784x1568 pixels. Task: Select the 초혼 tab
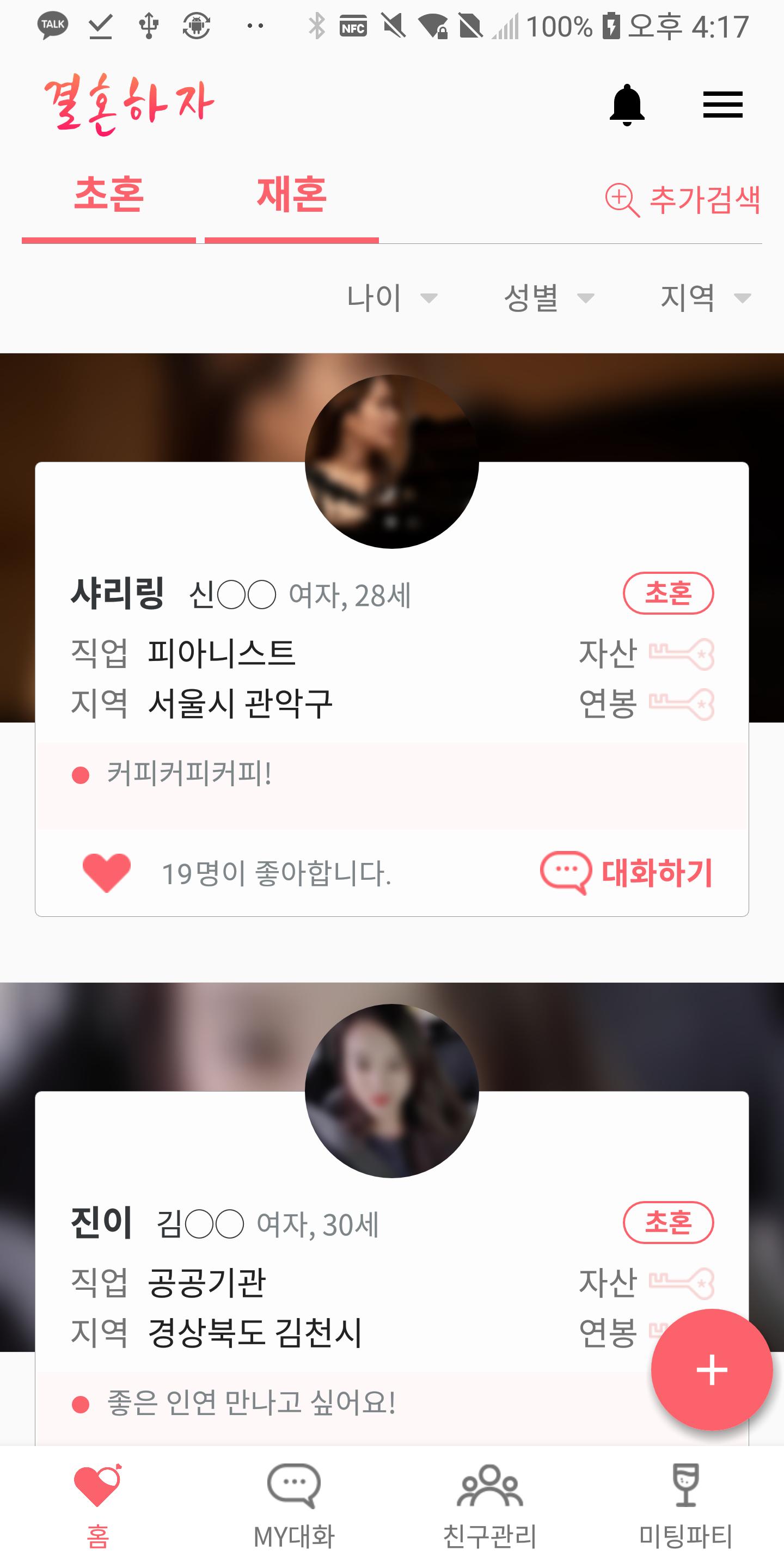[x=109, y=195]
